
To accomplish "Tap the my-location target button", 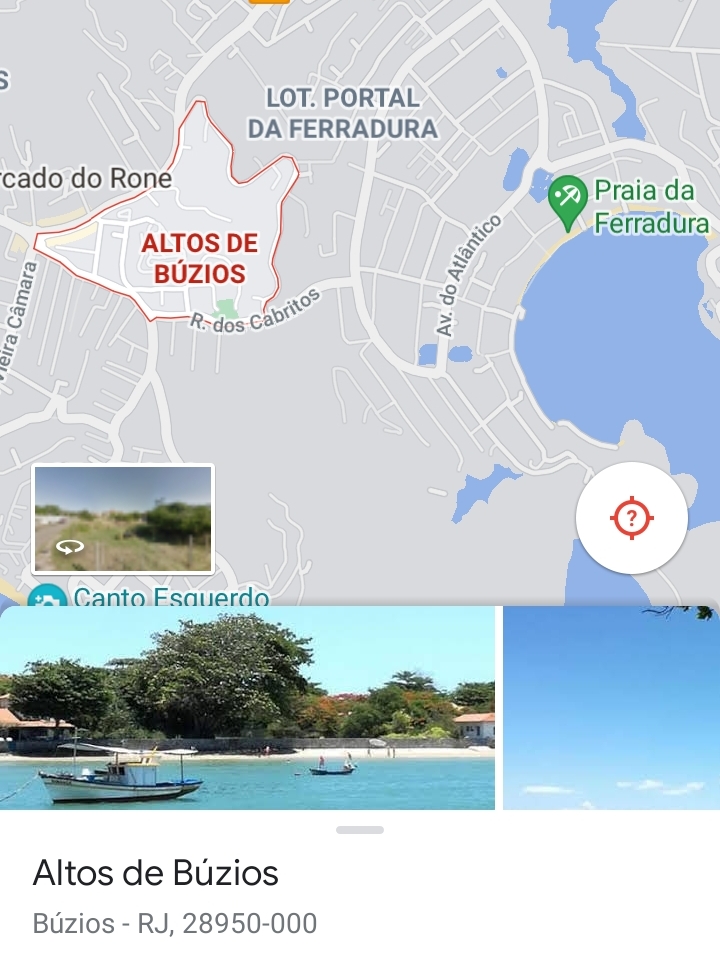I will [632, 518].
